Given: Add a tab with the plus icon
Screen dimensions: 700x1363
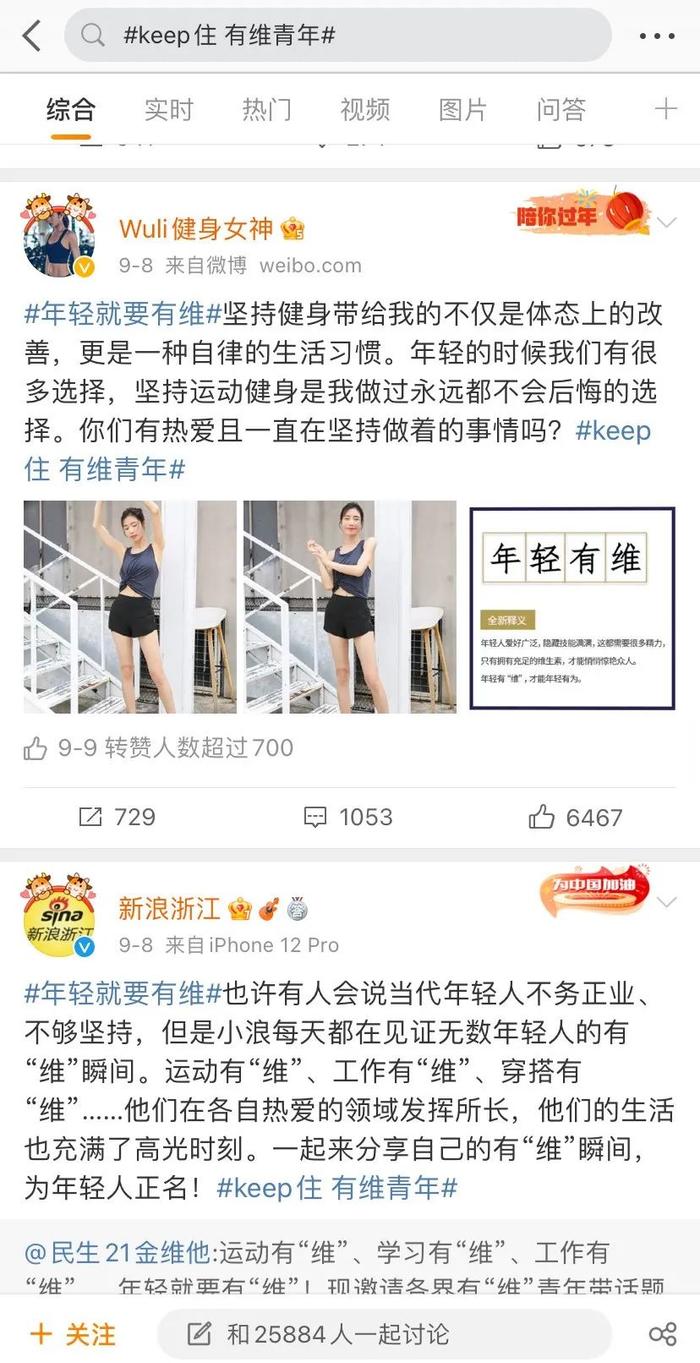Looking at the screenshot, I should 665,108.
